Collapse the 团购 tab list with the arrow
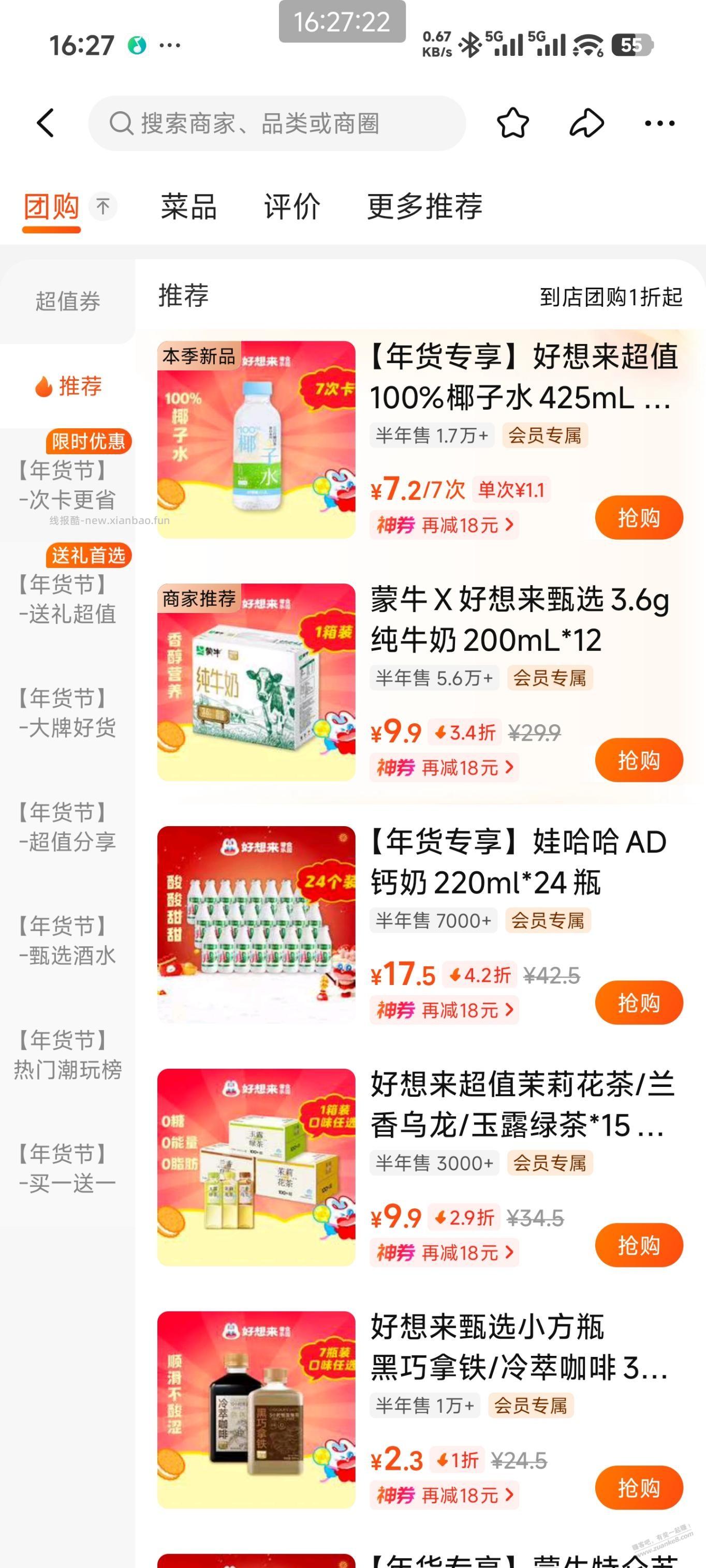This screenshot has height=1568, width=706. click(103, 206)
